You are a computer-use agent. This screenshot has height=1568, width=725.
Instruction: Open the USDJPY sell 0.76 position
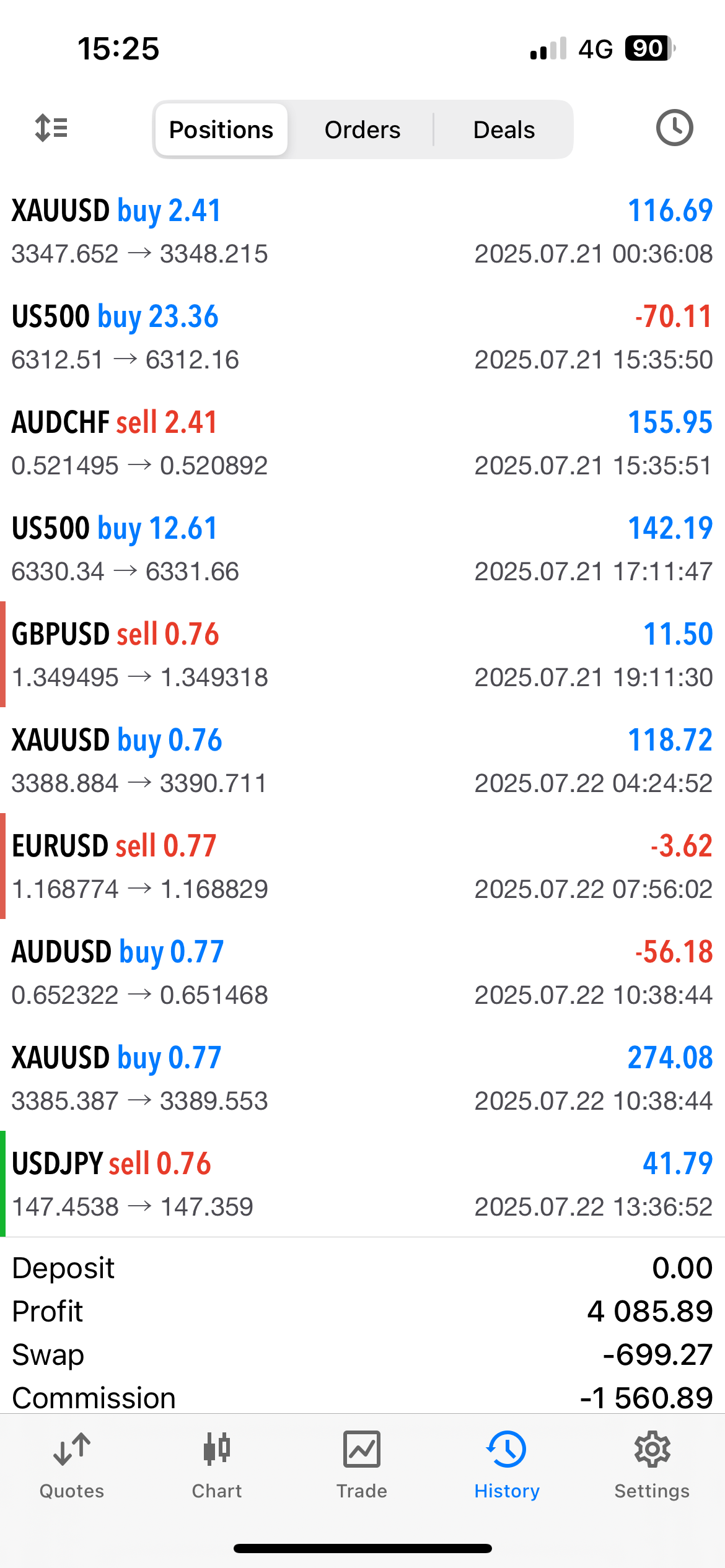(362, 1184)
